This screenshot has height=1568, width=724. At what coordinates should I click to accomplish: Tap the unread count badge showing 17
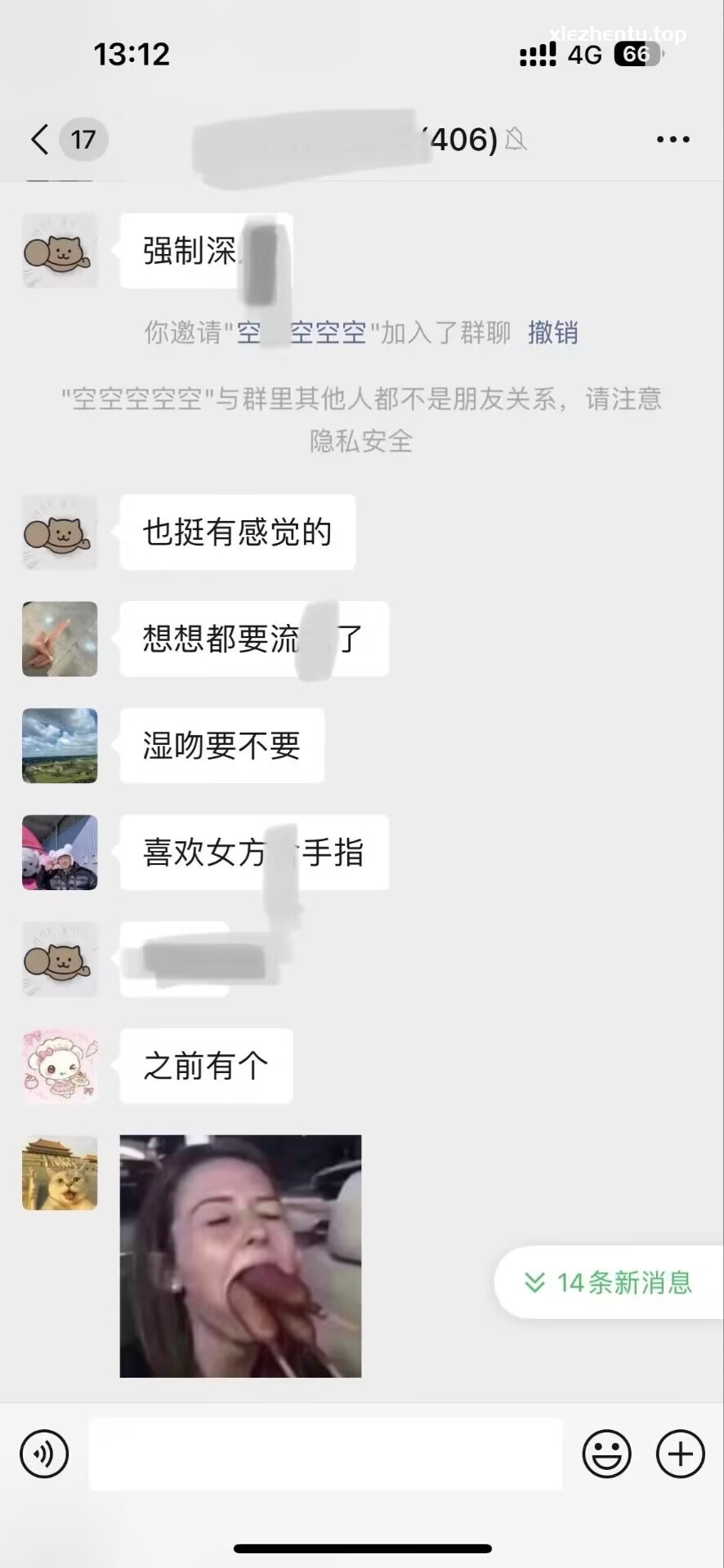tap(83, 139)
